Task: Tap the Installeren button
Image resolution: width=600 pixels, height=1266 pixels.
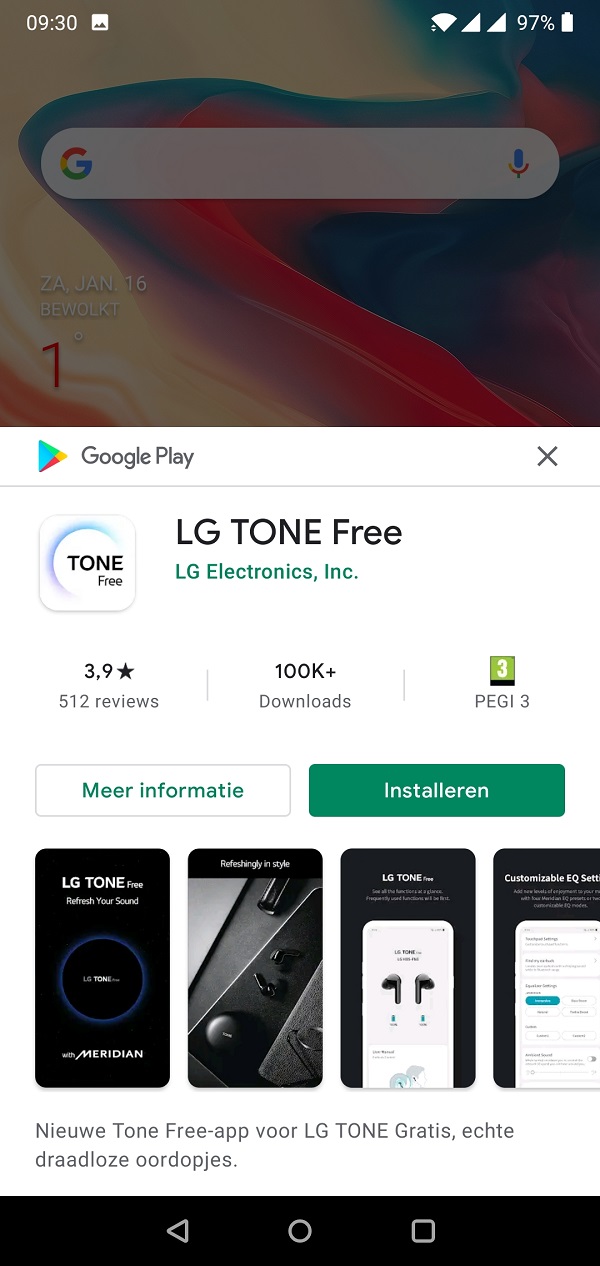Action: (437, 790)
